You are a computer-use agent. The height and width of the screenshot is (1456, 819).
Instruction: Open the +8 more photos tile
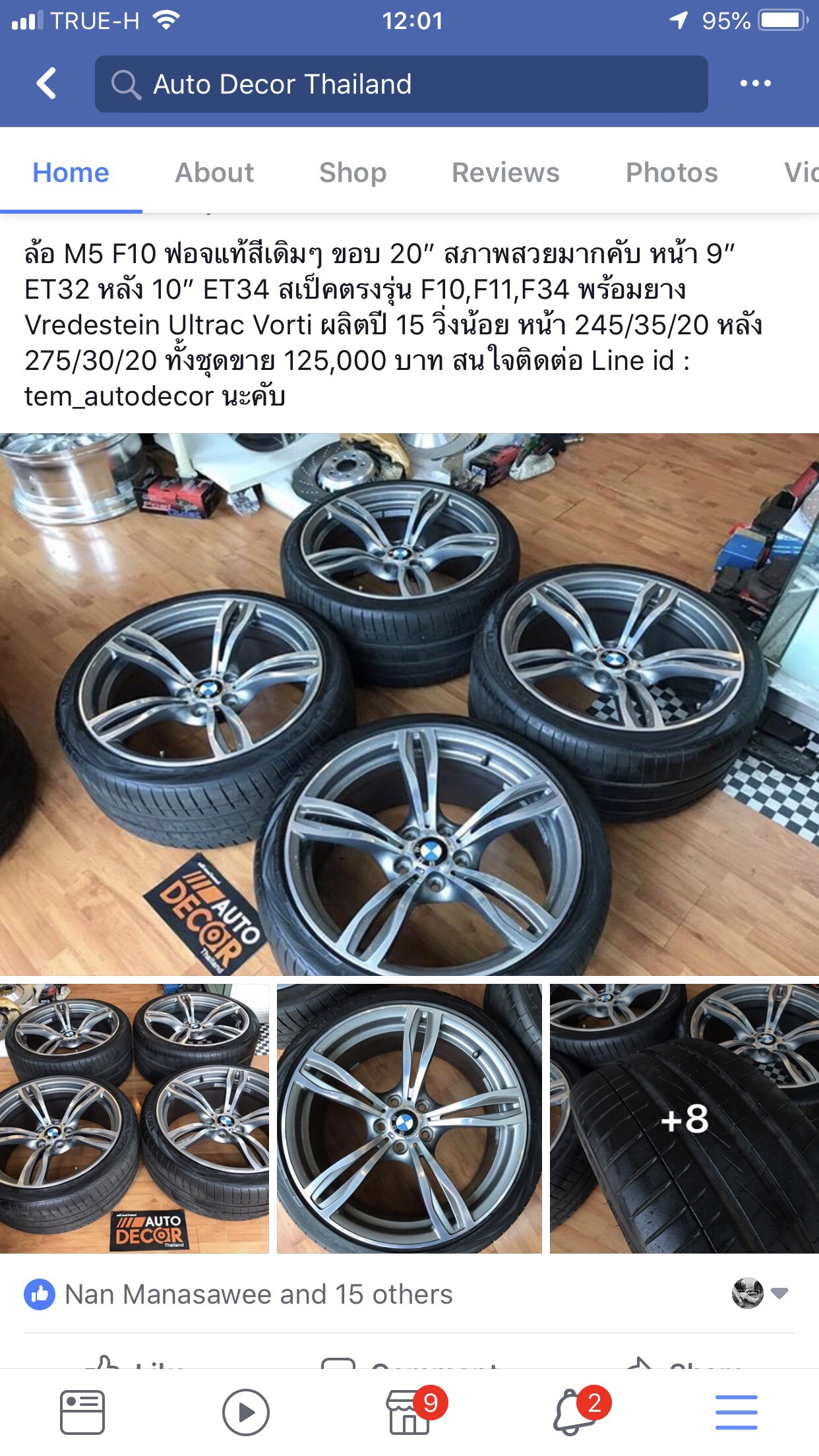(684, 1118)
